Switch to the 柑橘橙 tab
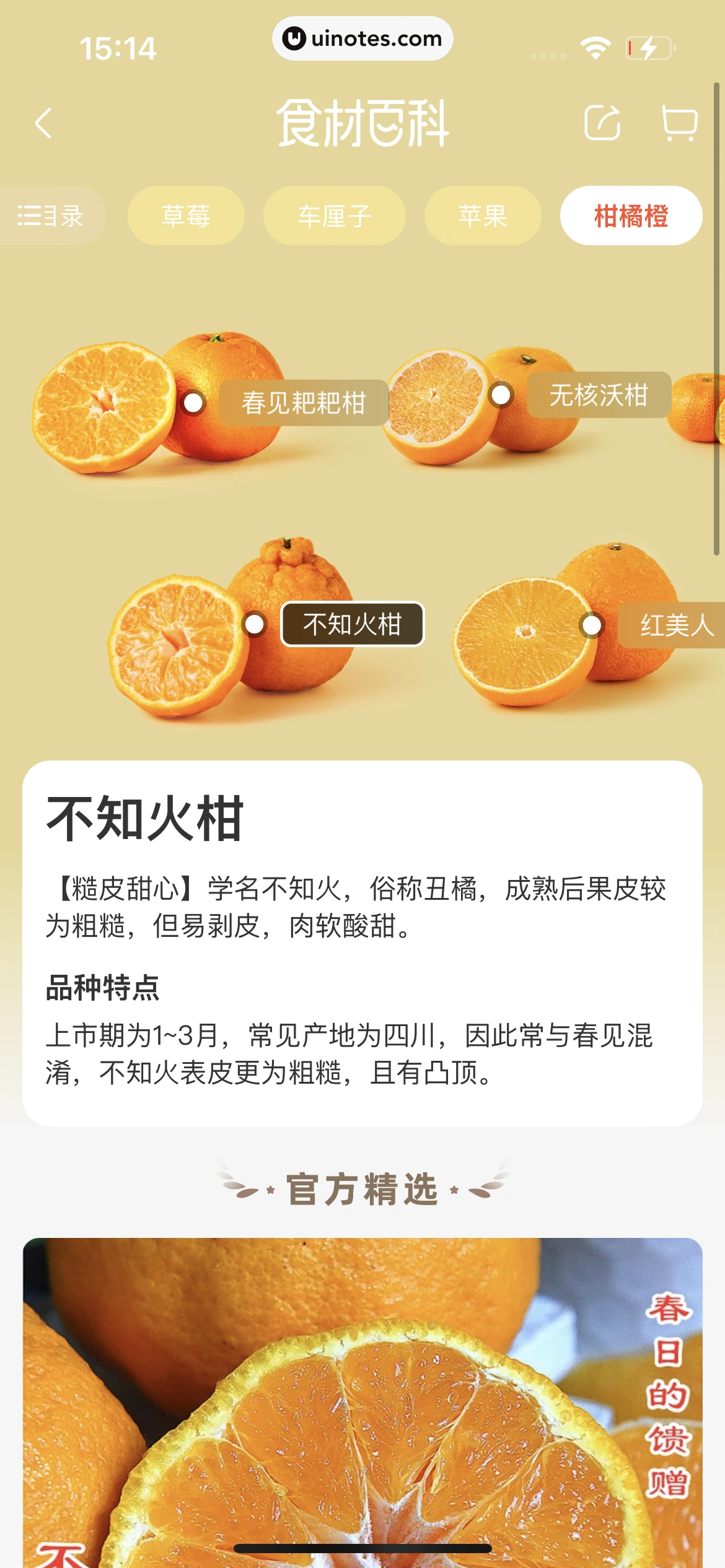725x1568 pixels. coord(630,215)
